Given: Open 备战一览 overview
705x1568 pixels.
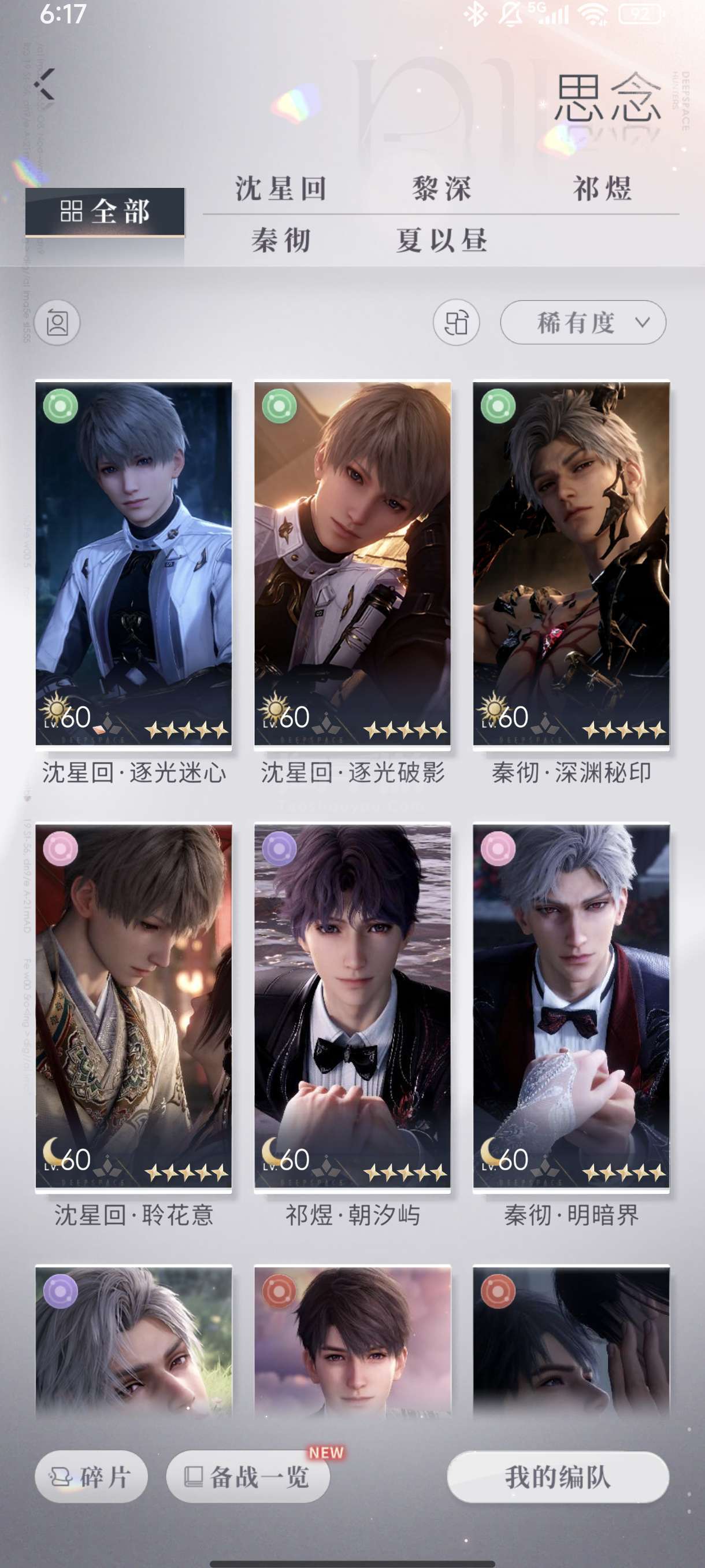Looking at the screenshot, I should click(x=248, y=1477).
